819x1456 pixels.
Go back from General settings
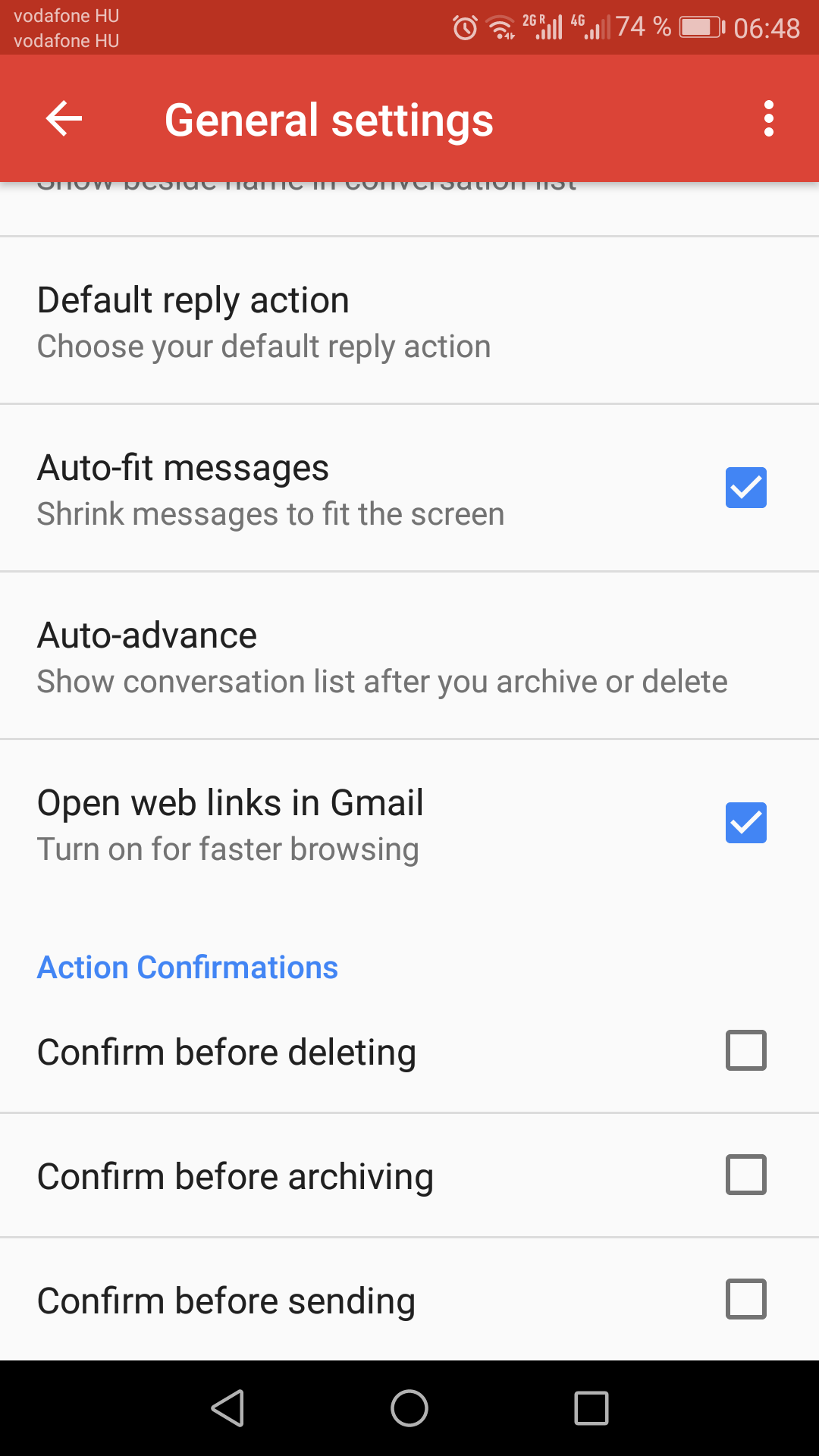point(64,119)
